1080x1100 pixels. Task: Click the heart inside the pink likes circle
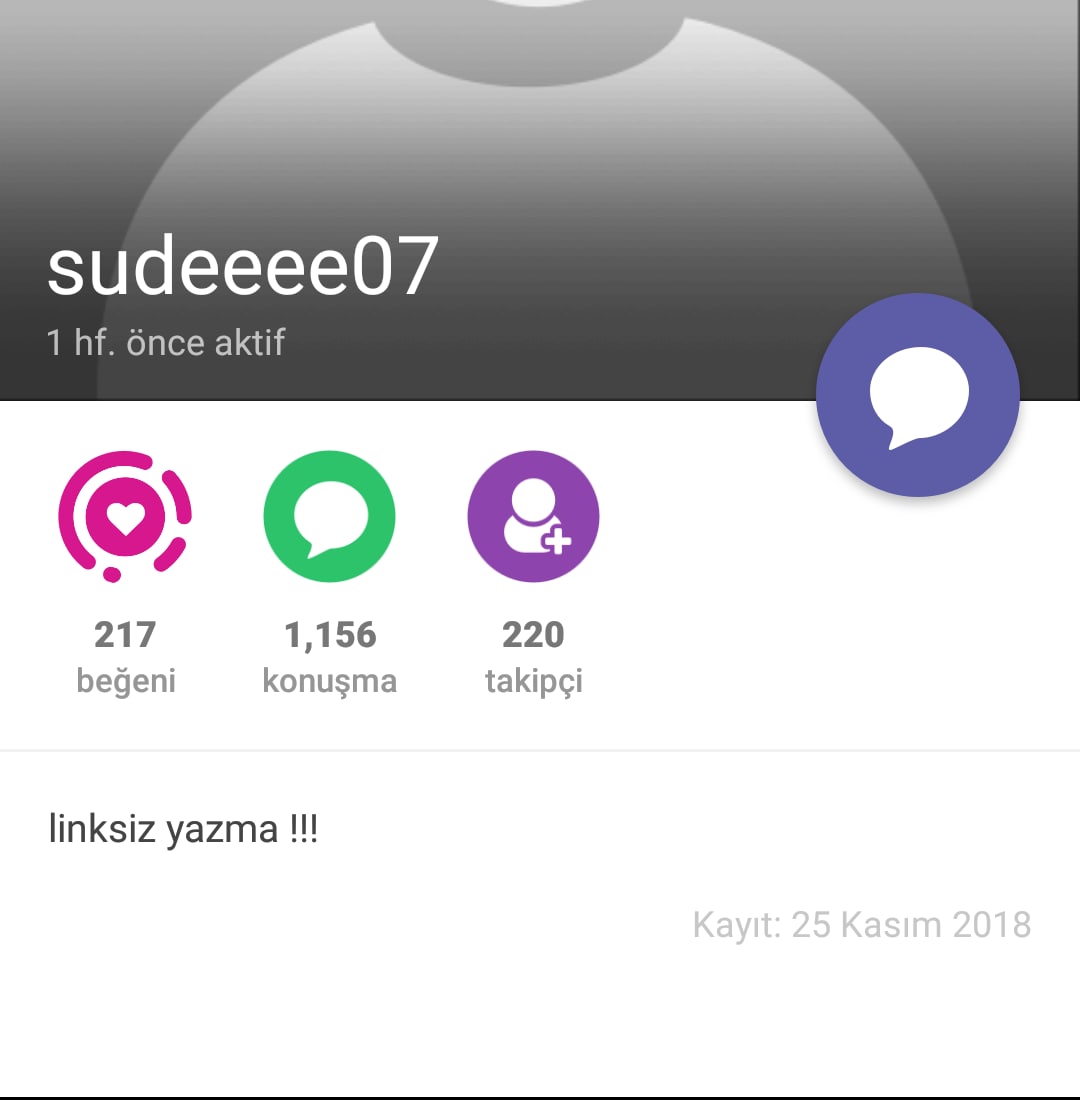pos(126,516)
